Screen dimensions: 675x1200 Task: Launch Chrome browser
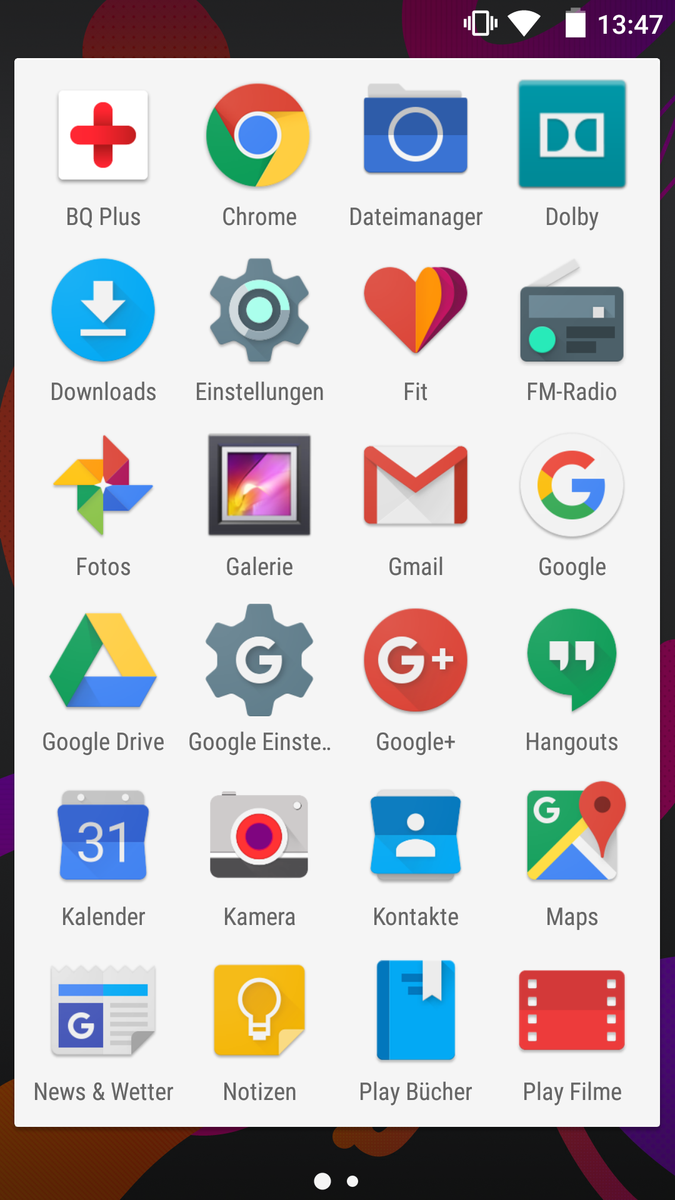point(259,136)
